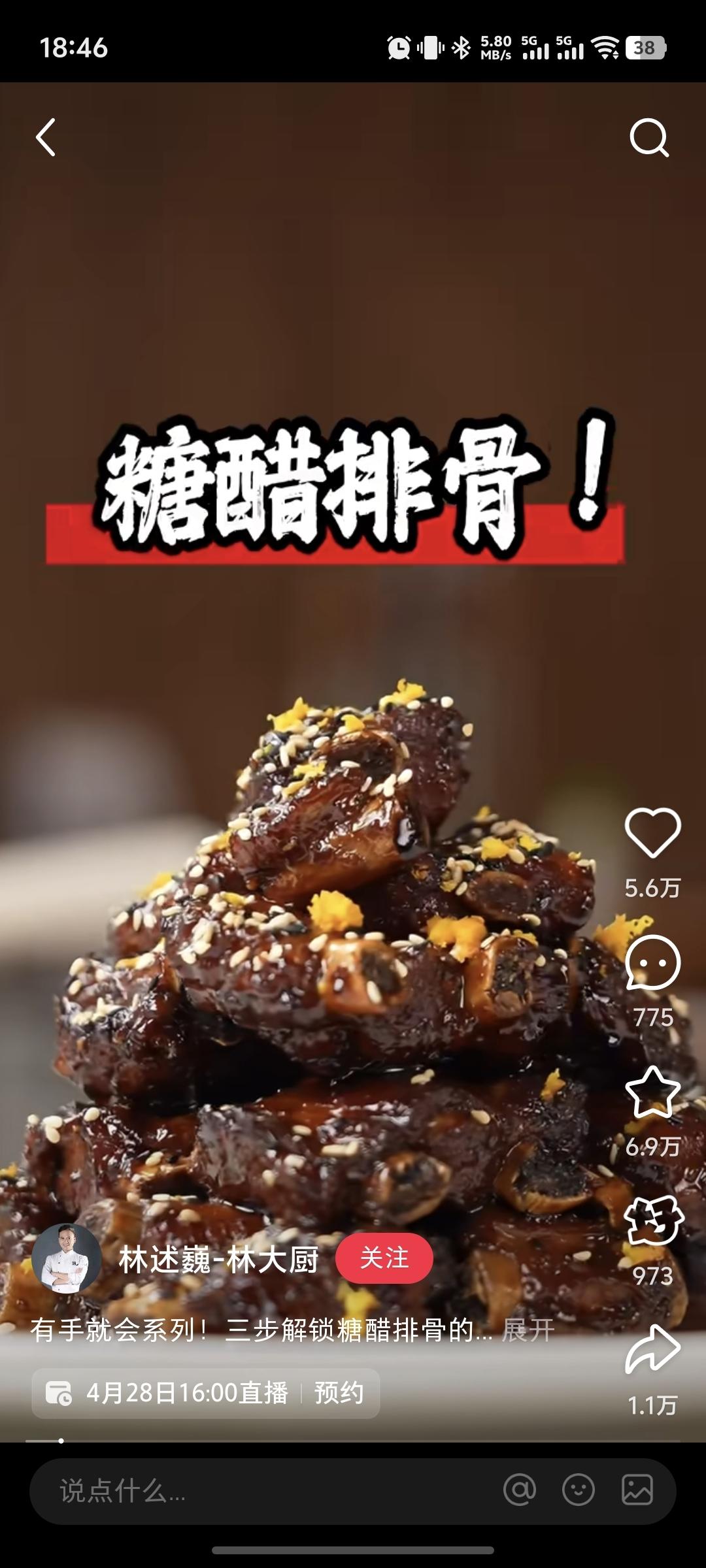This screenshot has height=1568, width=706.
Task: Open 林述巍-林大厨's profile avatar
Action: tap(67, 1259)
